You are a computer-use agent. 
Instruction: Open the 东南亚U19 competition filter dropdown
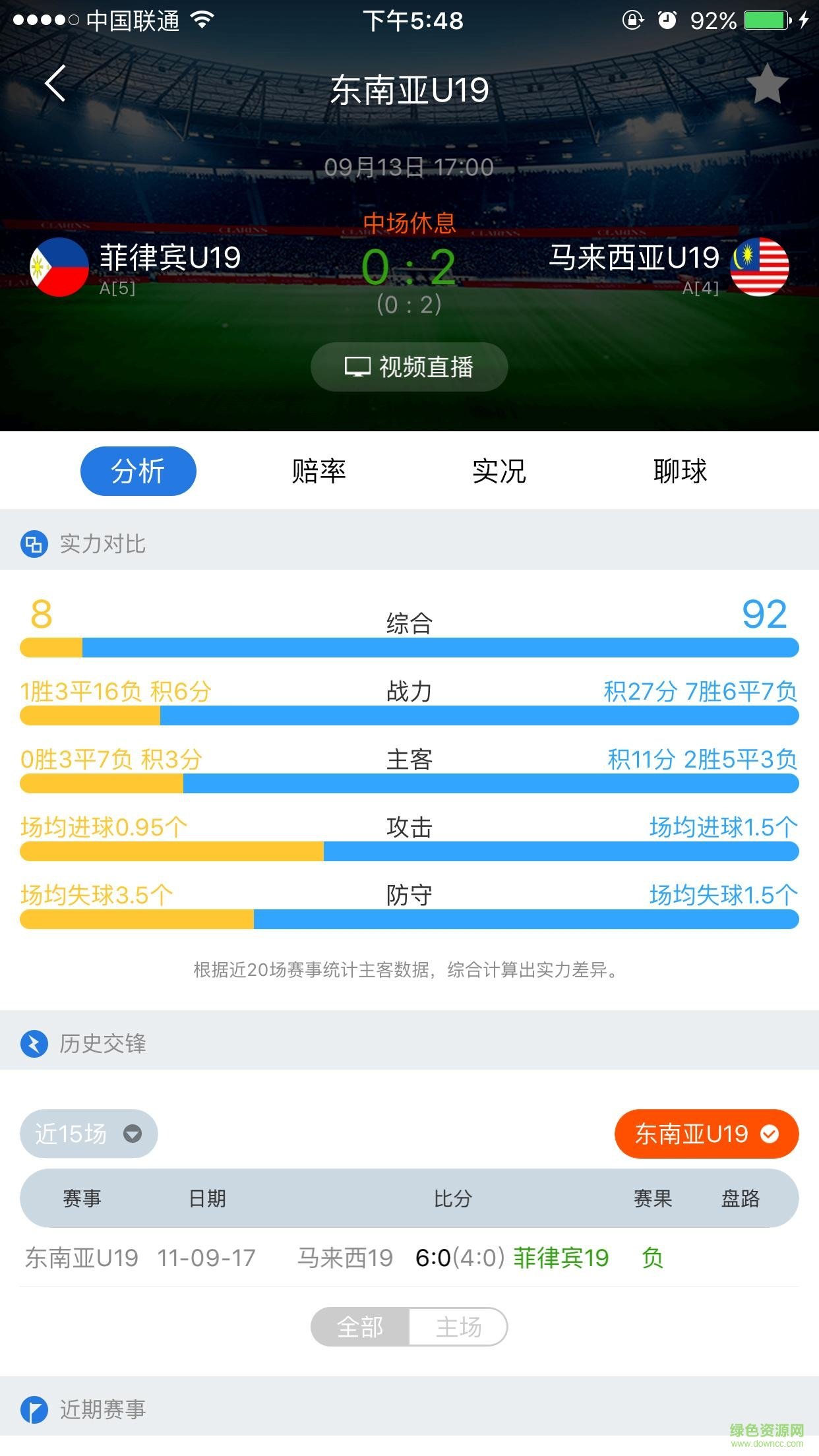[706, 1134]
